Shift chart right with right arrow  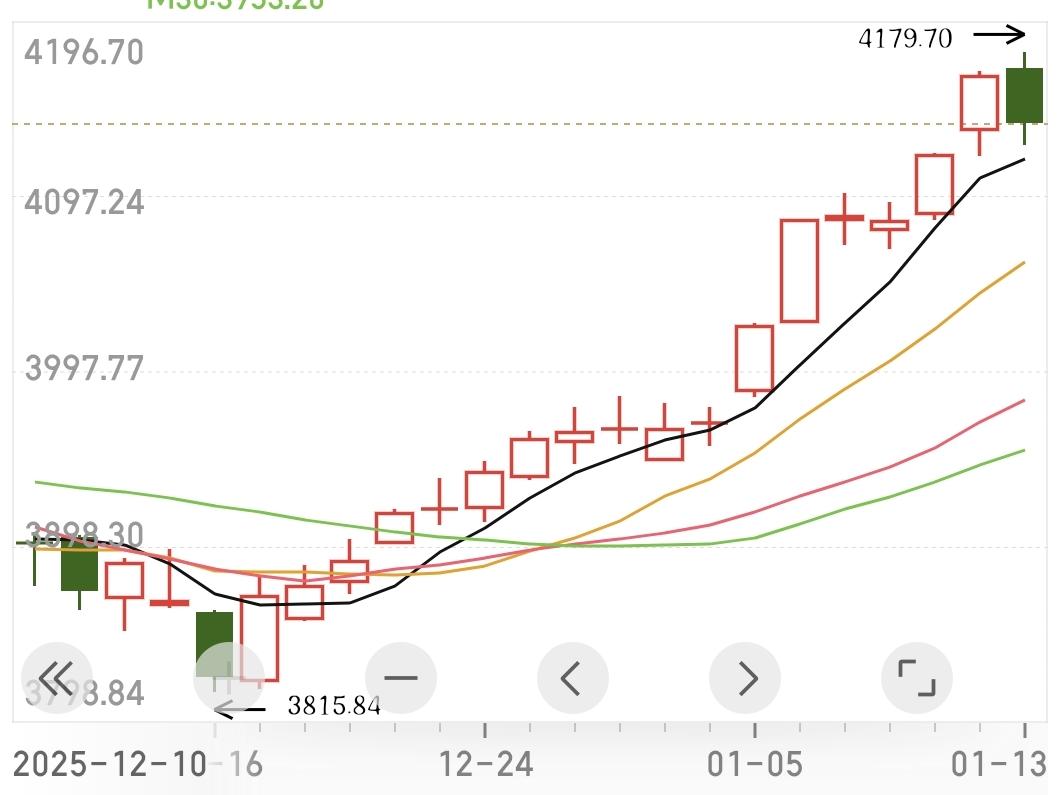coord(745,678)
